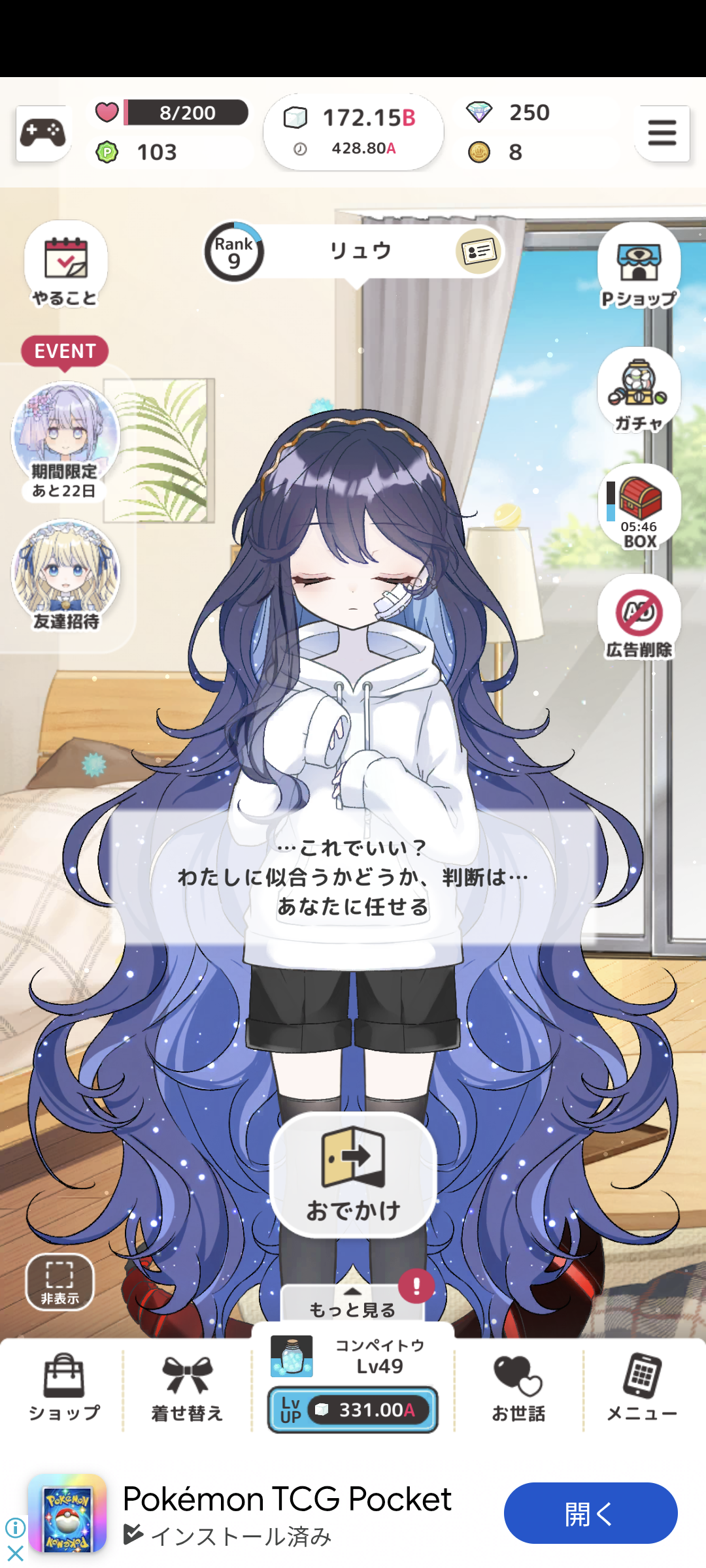The width and height of the screenshot is (706, 1568).
Task: Open the 友達招待 friend invite
Action: click(x=65, y=576)
